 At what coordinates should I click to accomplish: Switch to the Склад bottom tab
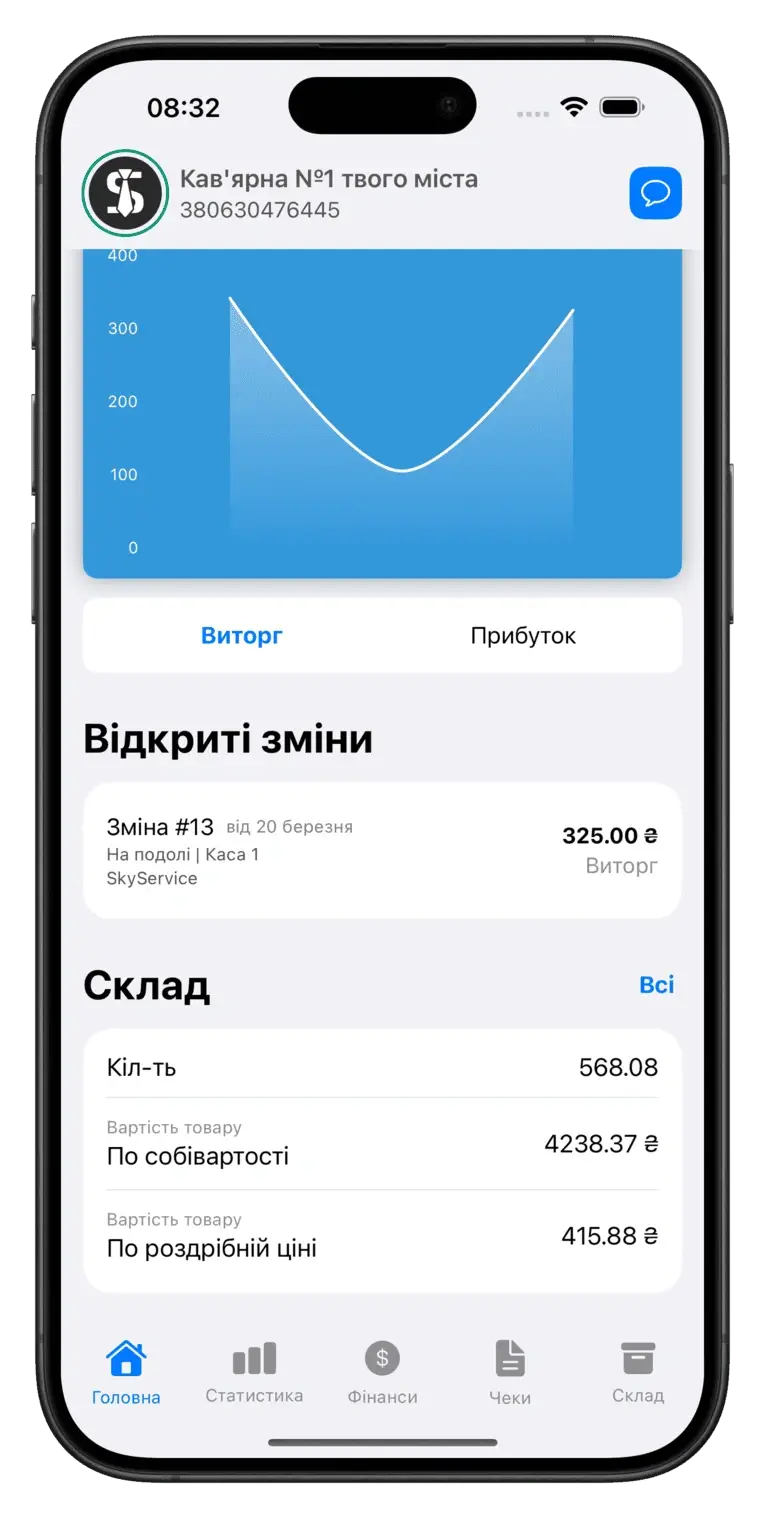pos(638,1373)
